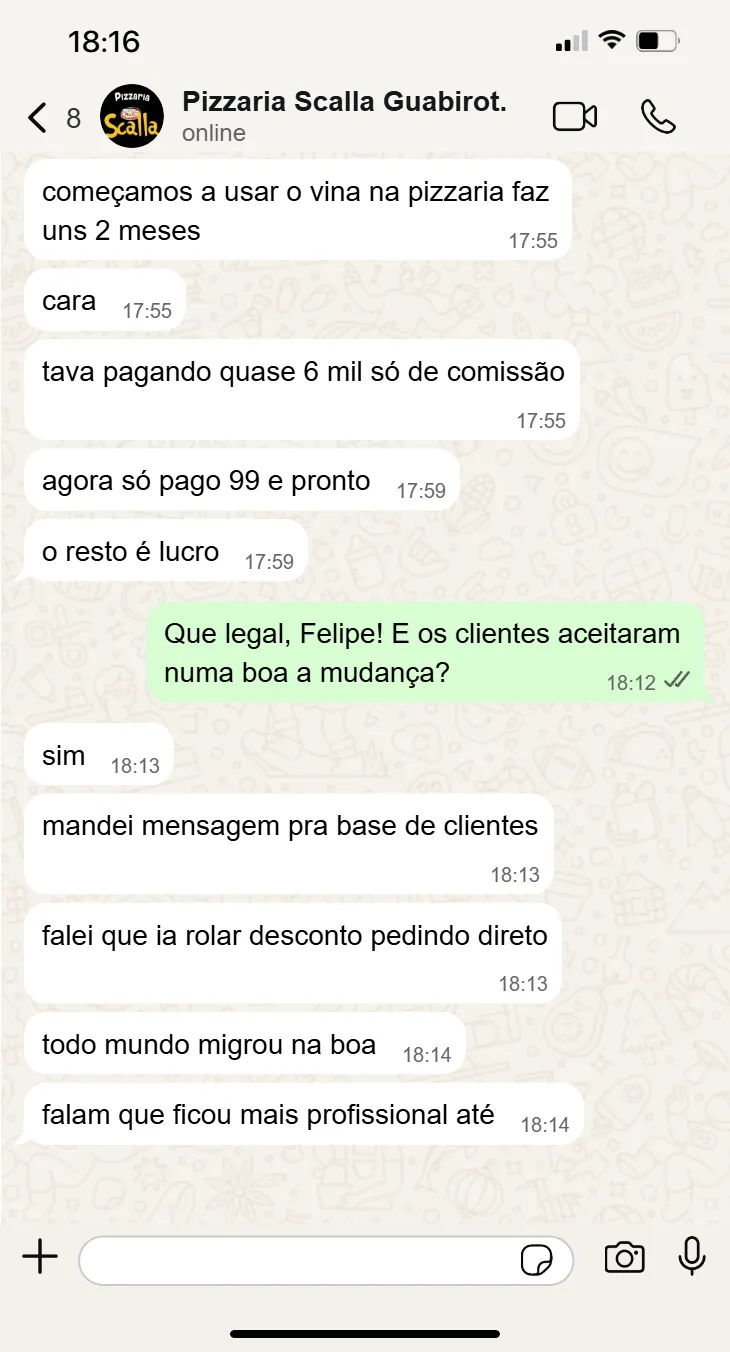Image resolution: width=730 pixels, height=1352 pixels.
Task: Check the Wi-Fi icon in the status bar
Action: coord(611,38)
